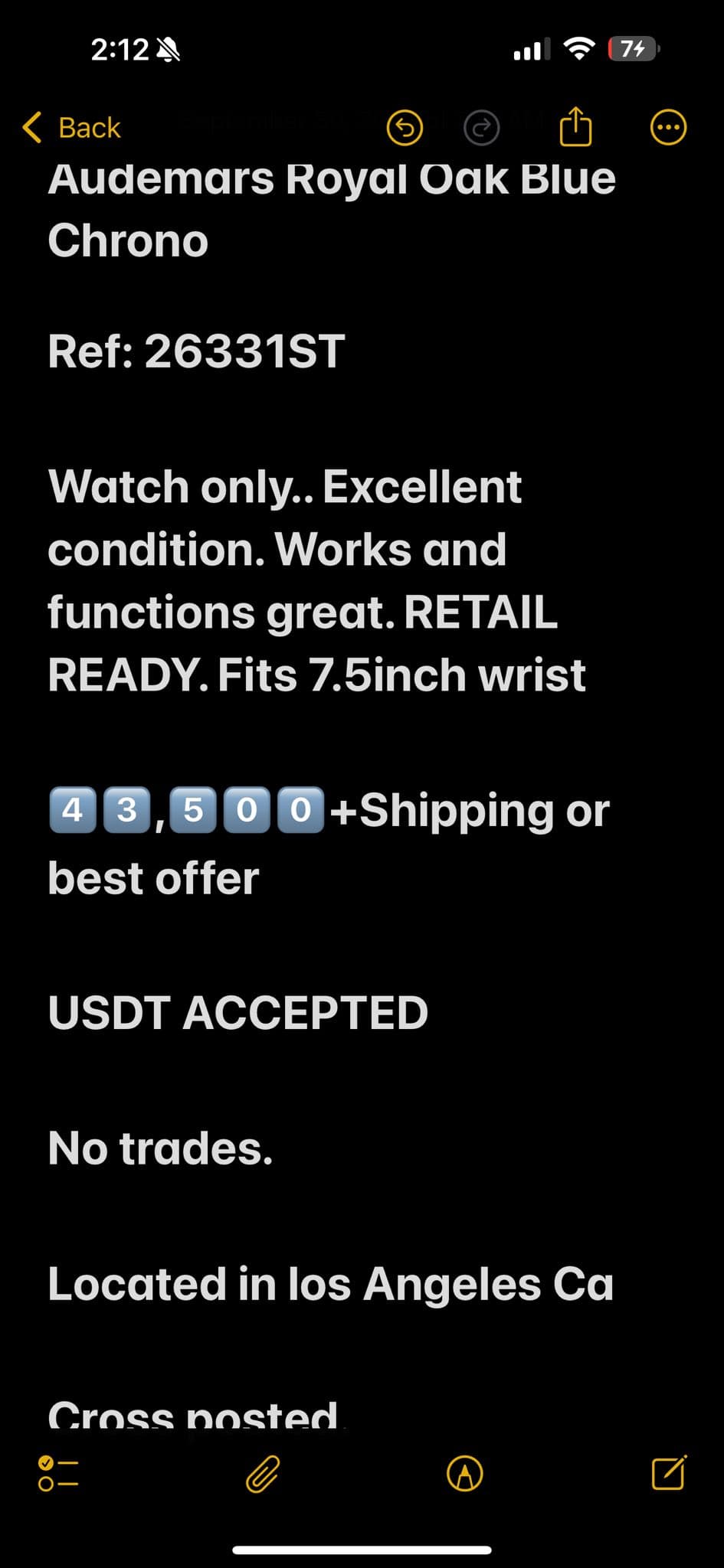Share this note
Viewport: 724px width, 1568px height.
click(575, 126)
